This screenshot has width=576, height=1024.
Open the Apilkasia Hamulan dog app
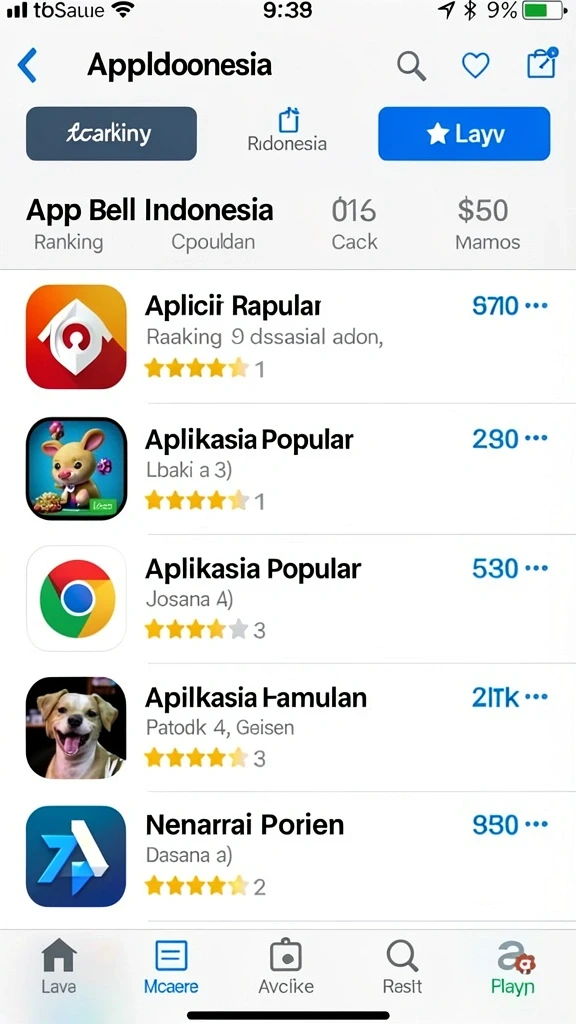(288, 727)
